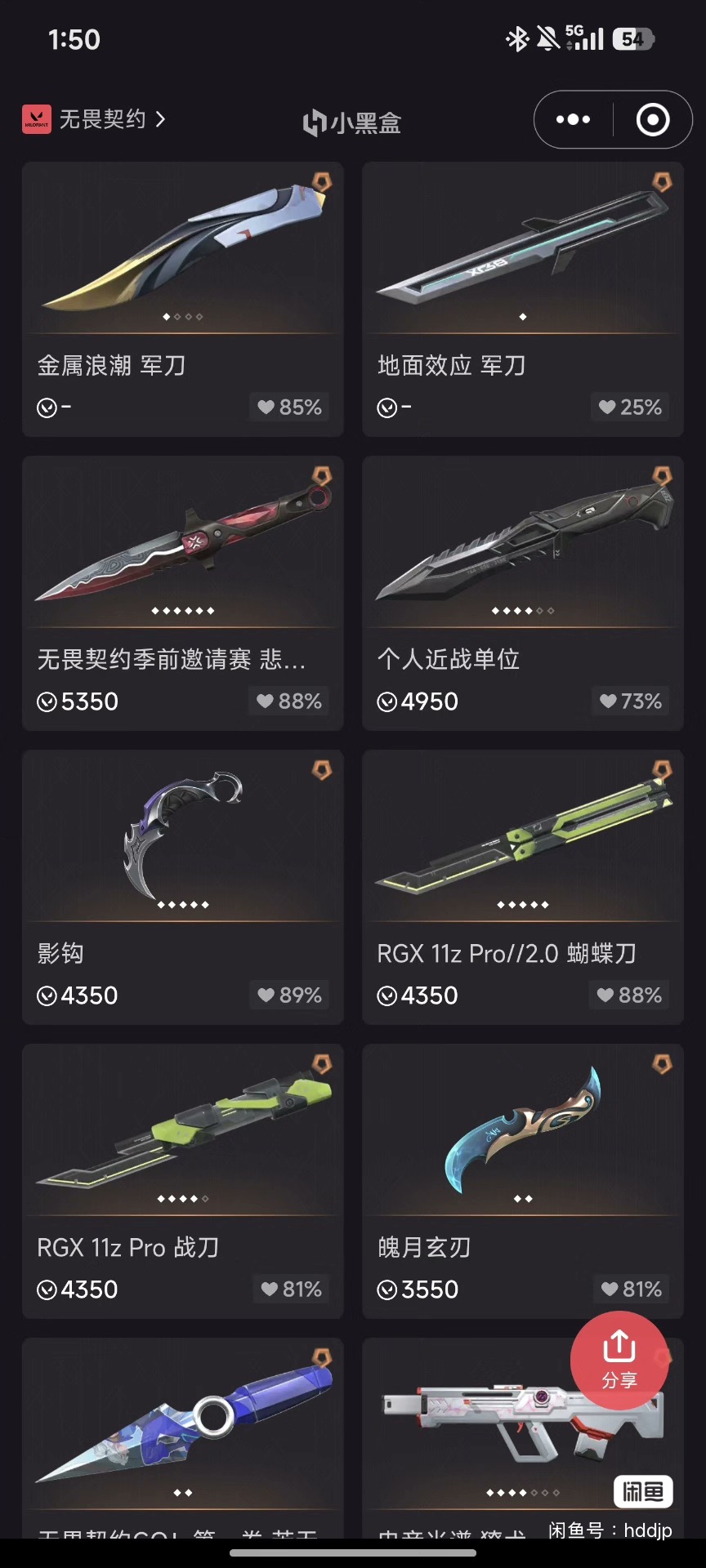Select the 影钩 karambit card
706x1568 pixels.
[182, 887]
